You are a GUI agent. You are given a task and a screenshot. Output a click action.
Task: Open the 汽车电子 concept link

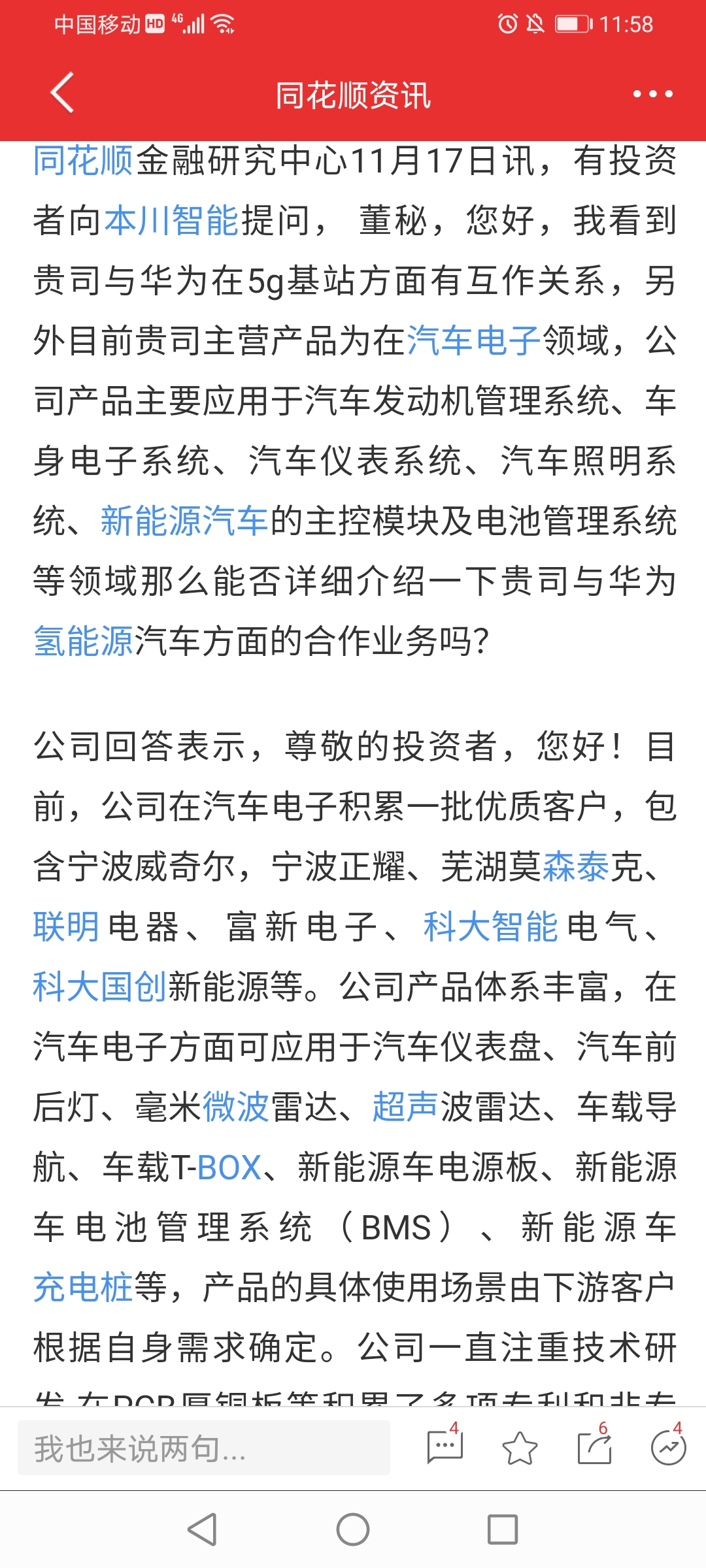pos(473,341)
